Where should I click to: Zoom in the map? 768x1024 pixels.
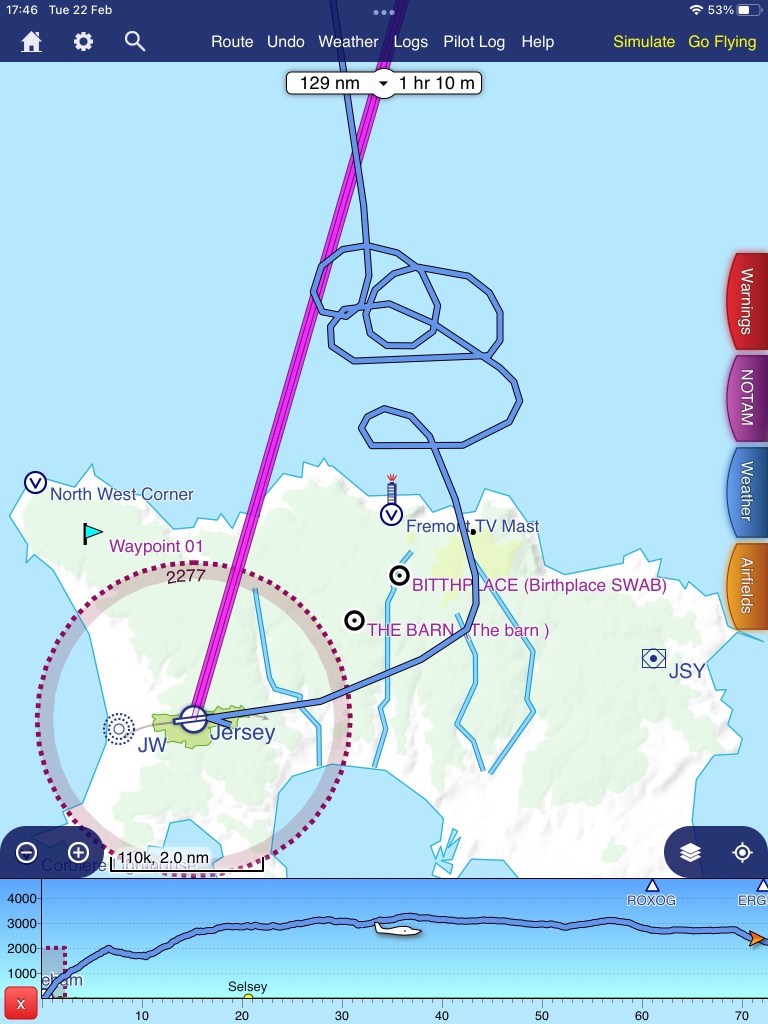tap(78, 852)
